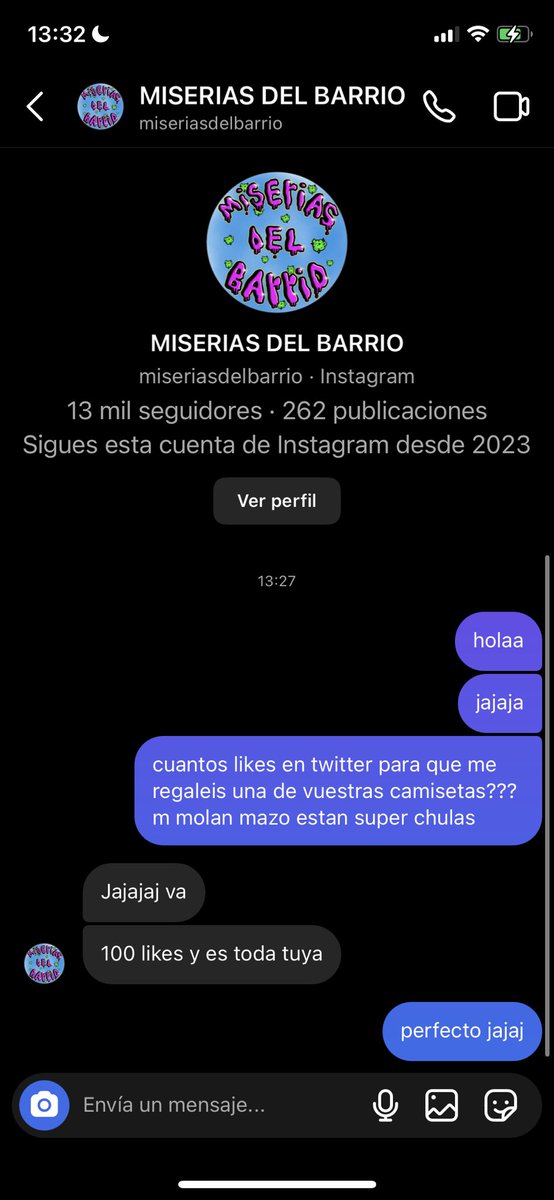Tap the Ver perfil button
This screenshot has height=1200, width=554.
pos(277,501)
